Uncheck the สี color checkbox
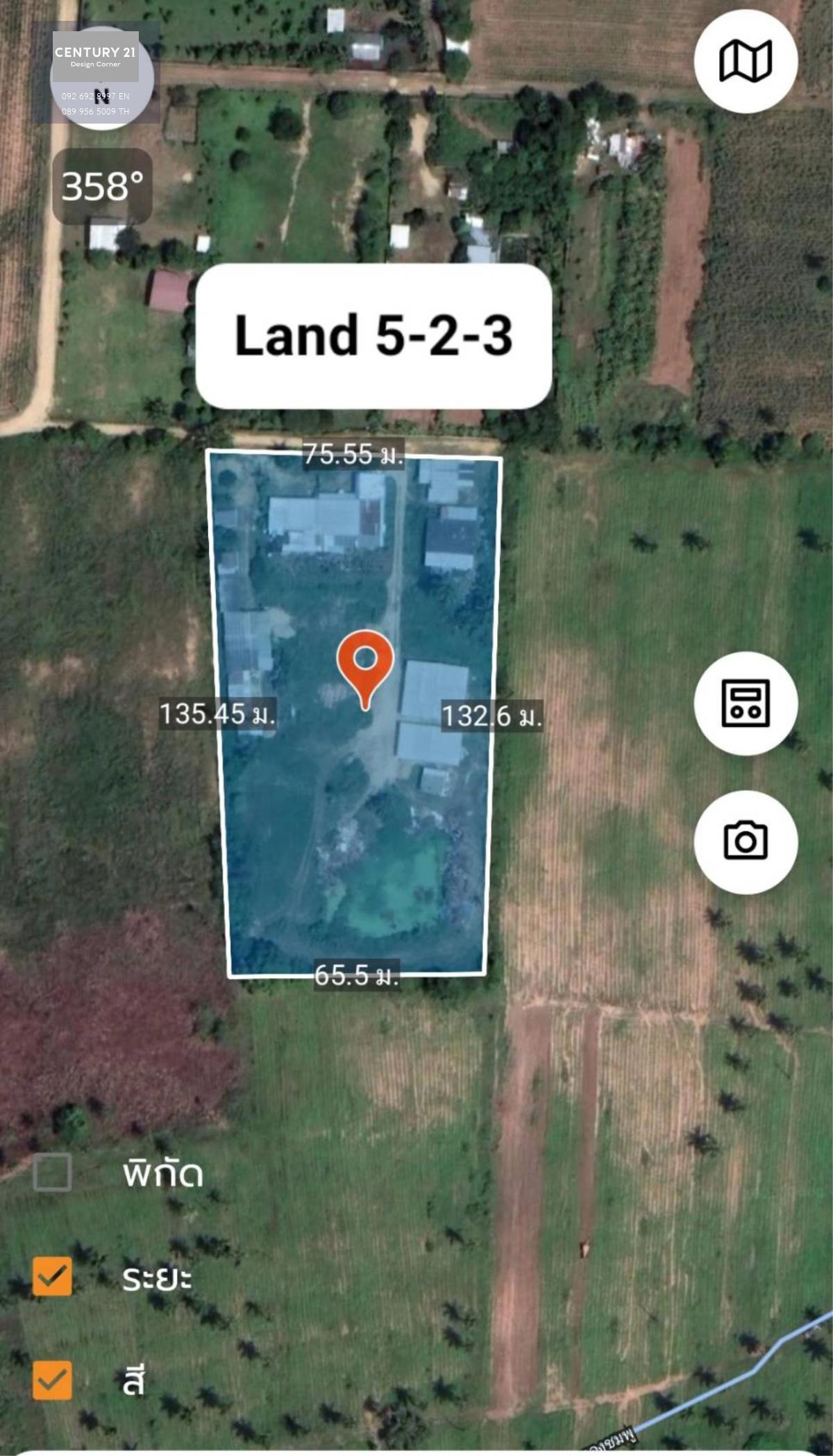Viewport: 833px width, 1456px height. [x=52, y=1380]
